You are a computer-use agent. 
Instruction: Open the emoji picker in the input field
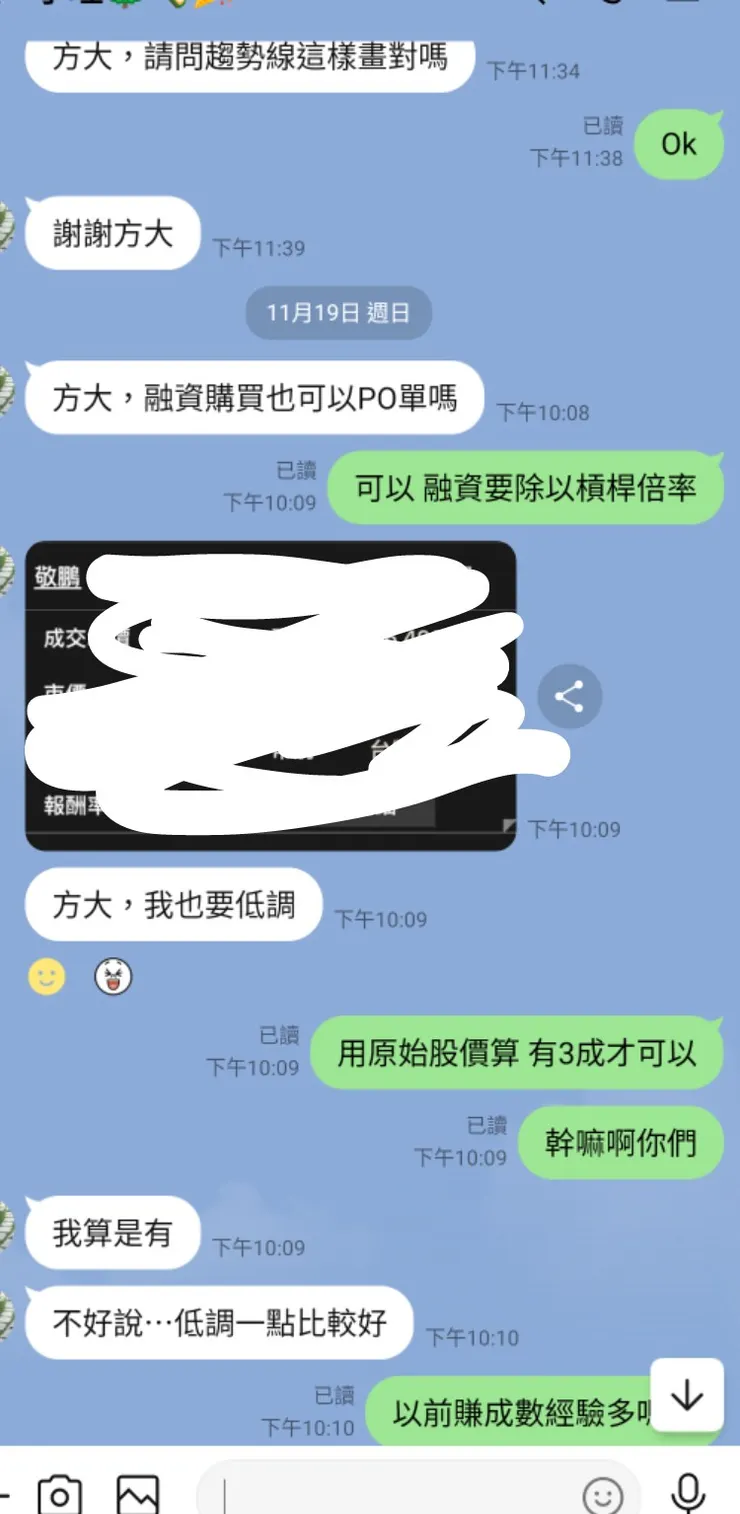pos(601,1493)
